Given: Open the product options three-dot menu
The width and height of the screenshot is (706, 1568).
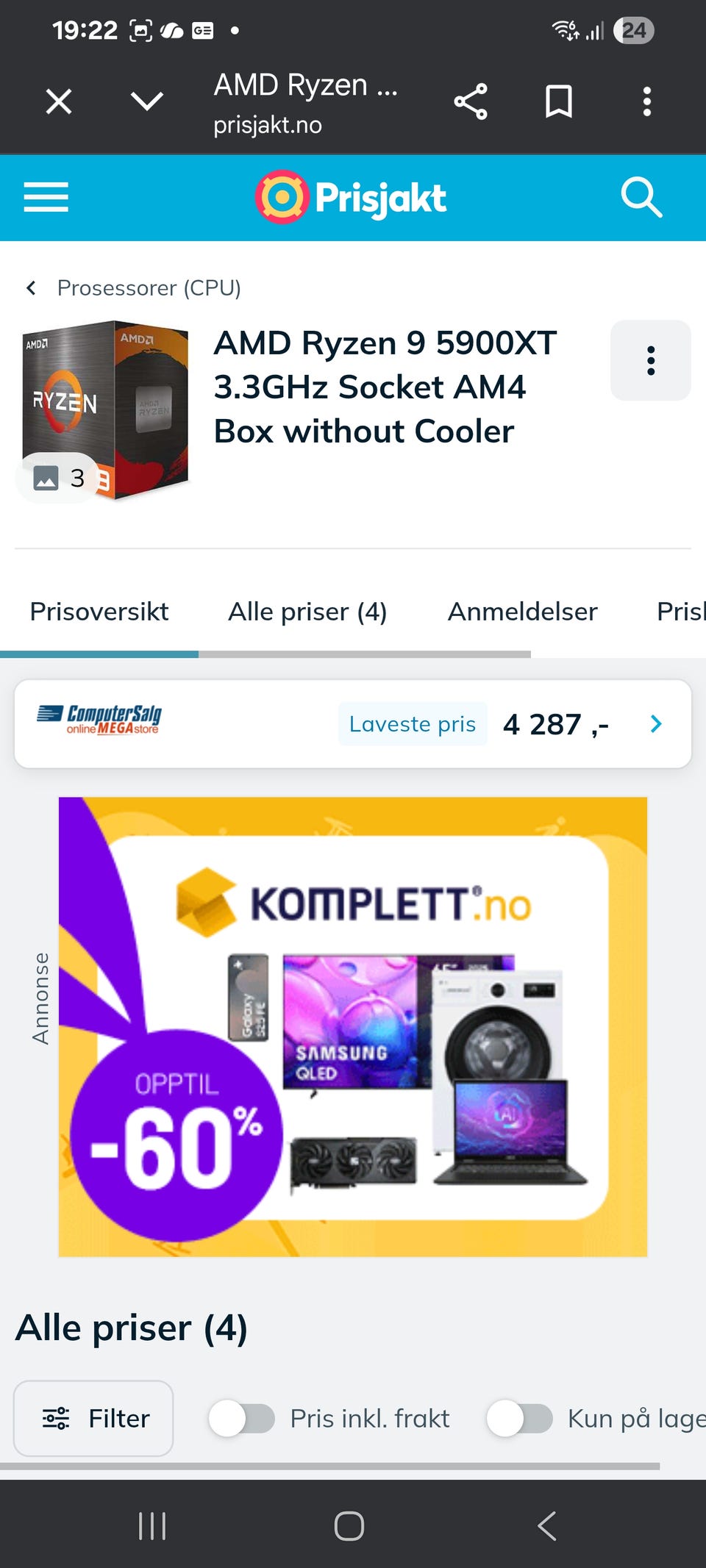Looking at the screenshot, I should (x=650, y=361).
